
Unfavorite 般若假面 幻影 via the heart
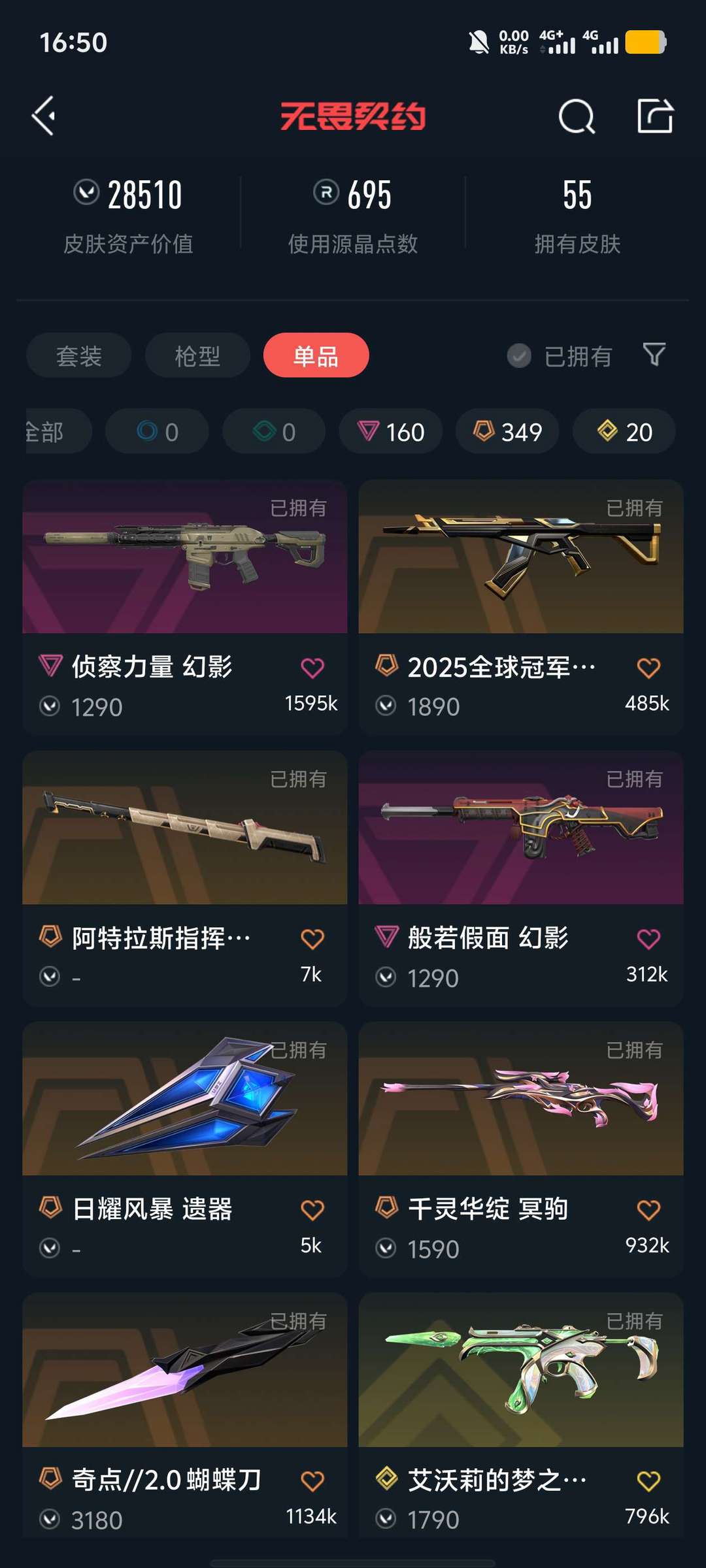tap(648, 938)
